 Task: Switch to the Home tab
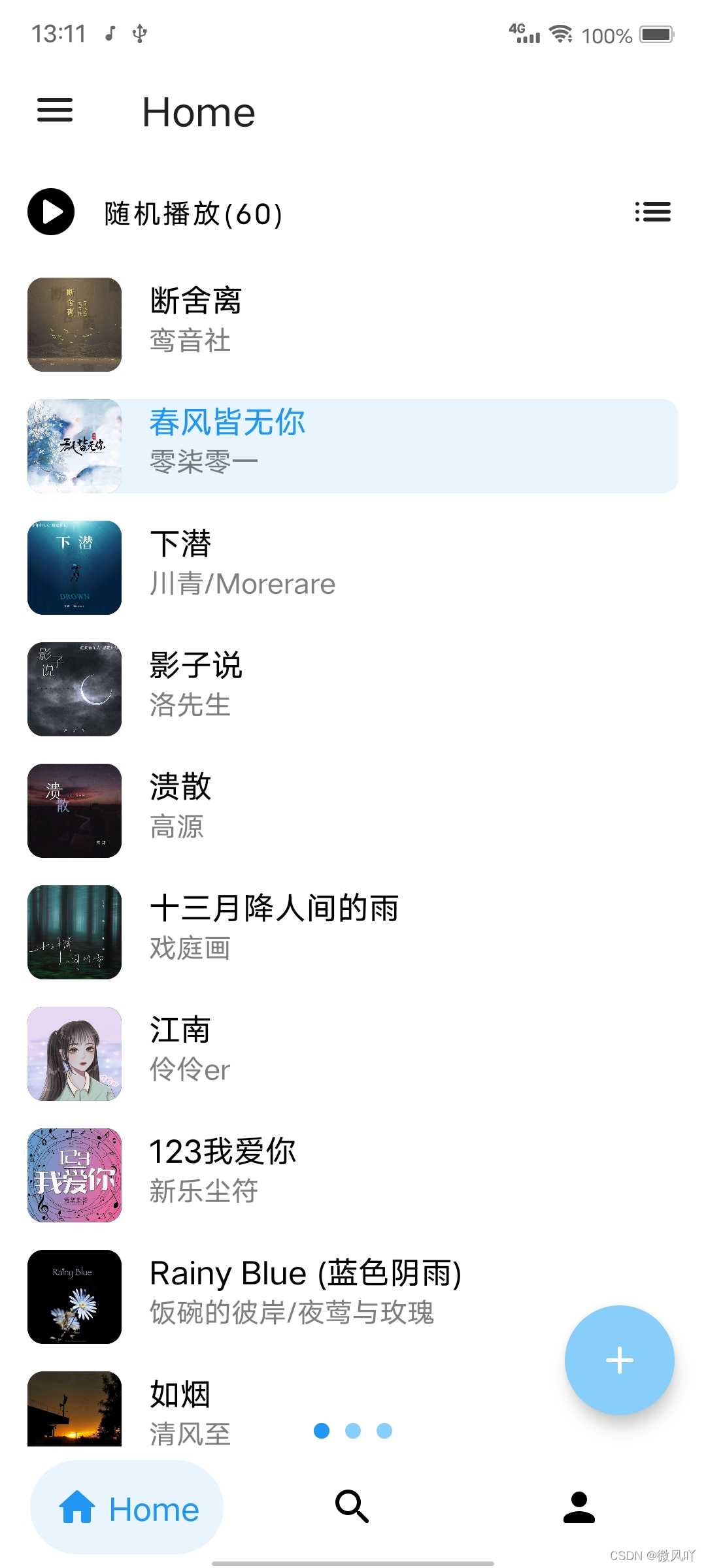(x=127, y=1508)
